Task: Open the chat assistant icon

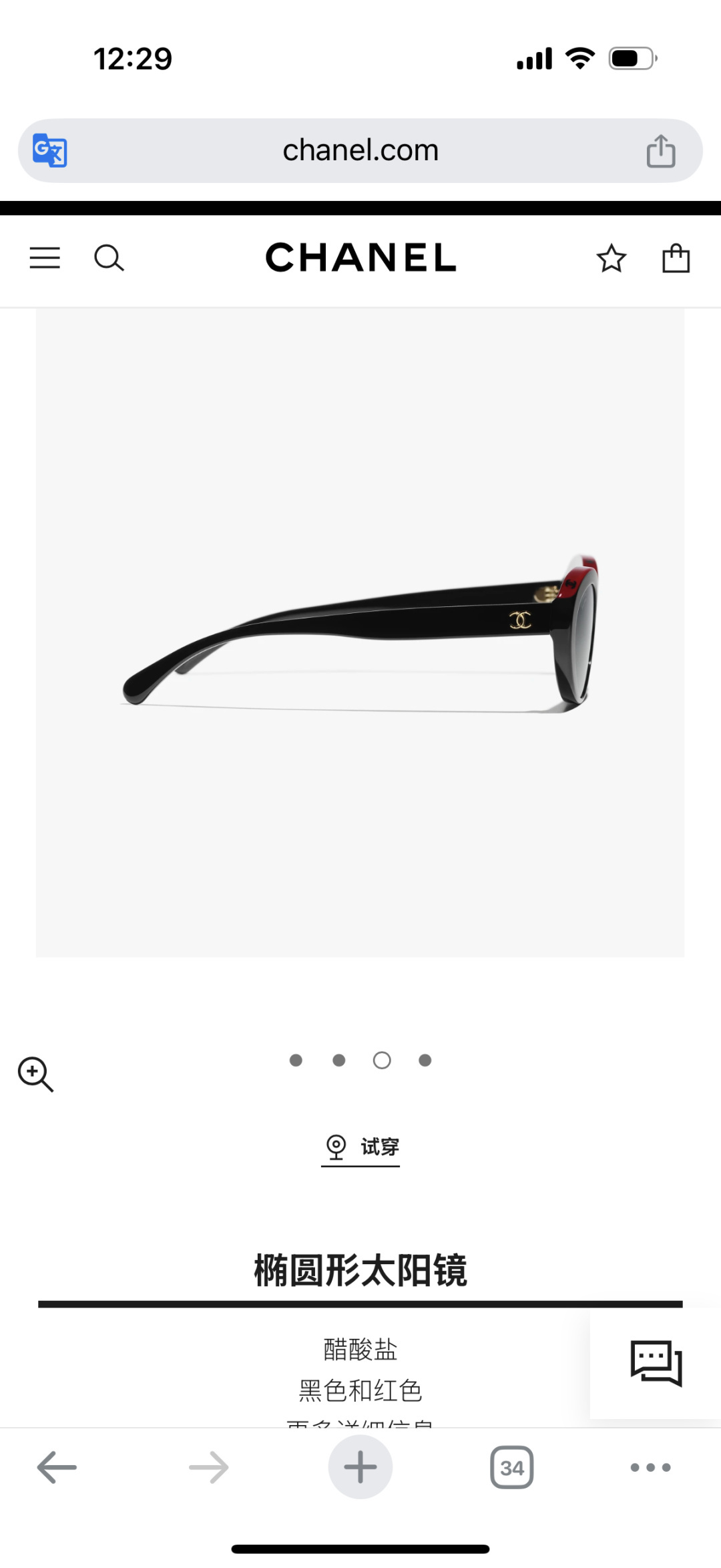Action: pos(655,1365)
